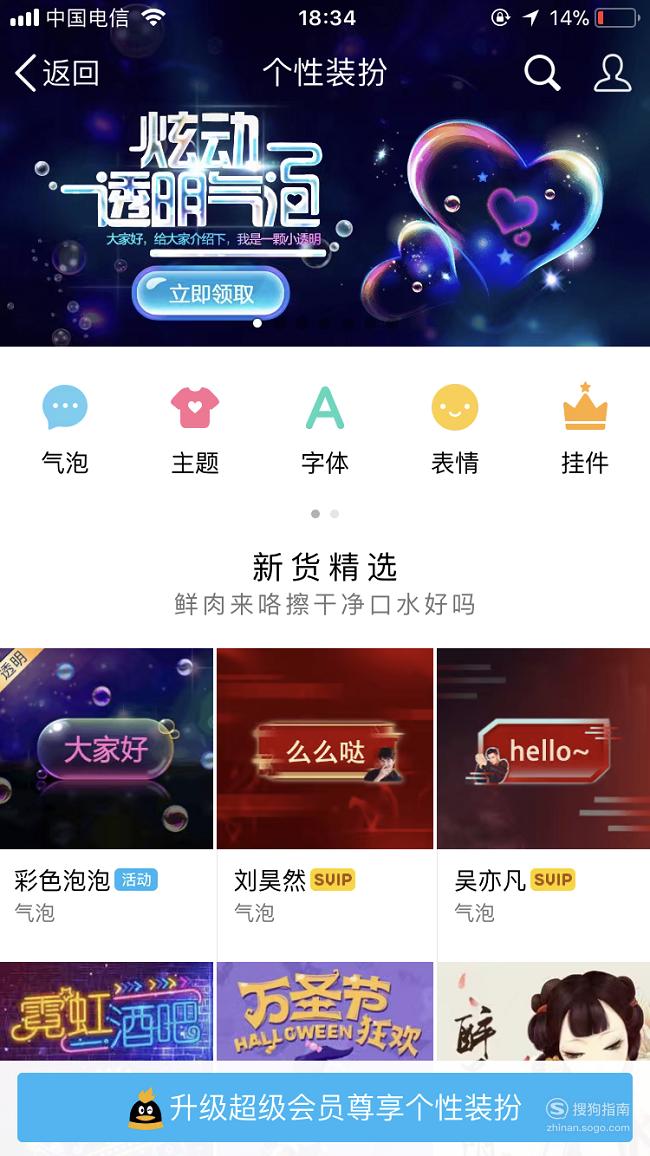Screen dimensions: 650x1156
Task: Open the 万圣节狂欢 Halloween tile
Action: [325, 1011]
